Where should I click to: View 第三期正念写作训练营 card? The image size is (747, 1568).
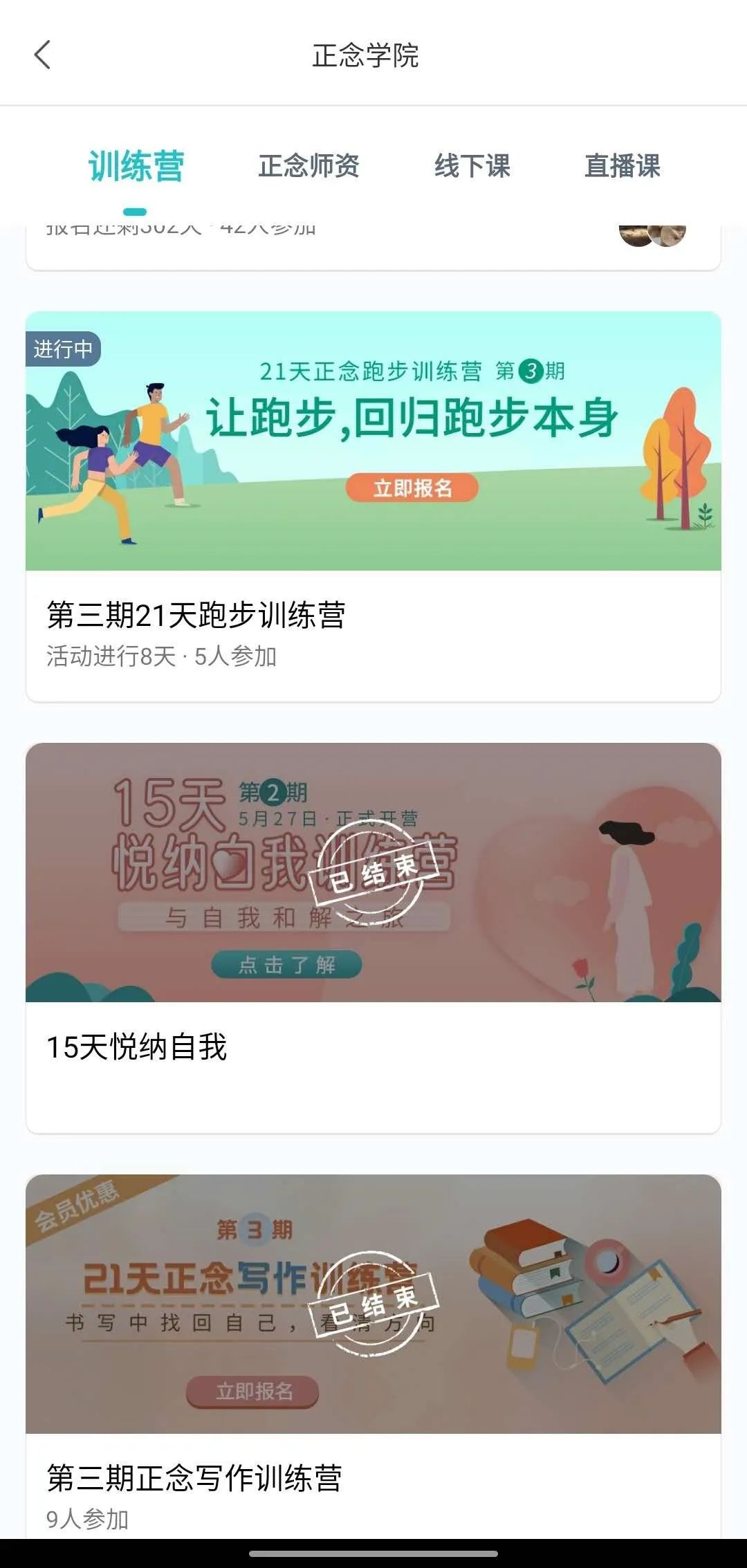(373, 1356)
